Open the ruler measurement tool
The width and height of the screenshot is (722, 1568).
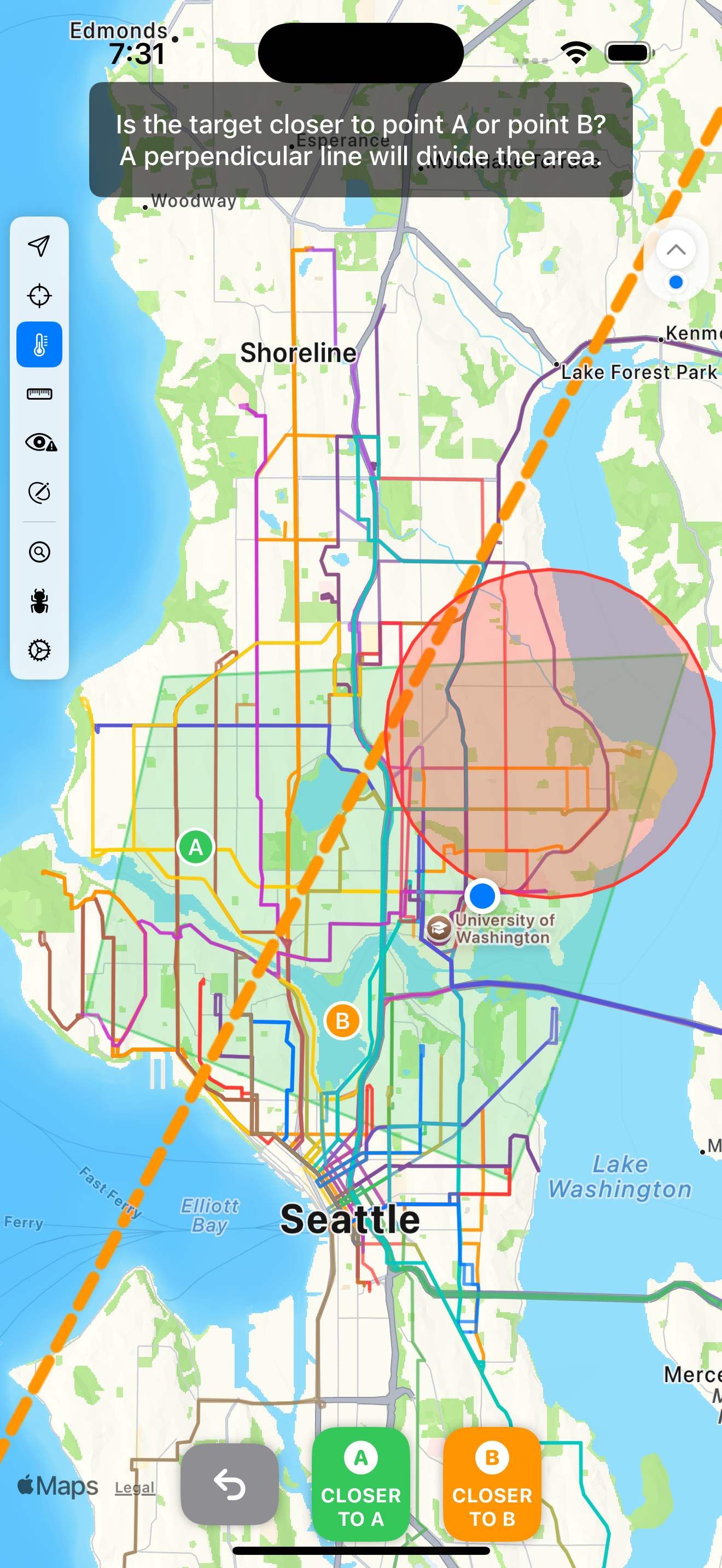(39, 394)
